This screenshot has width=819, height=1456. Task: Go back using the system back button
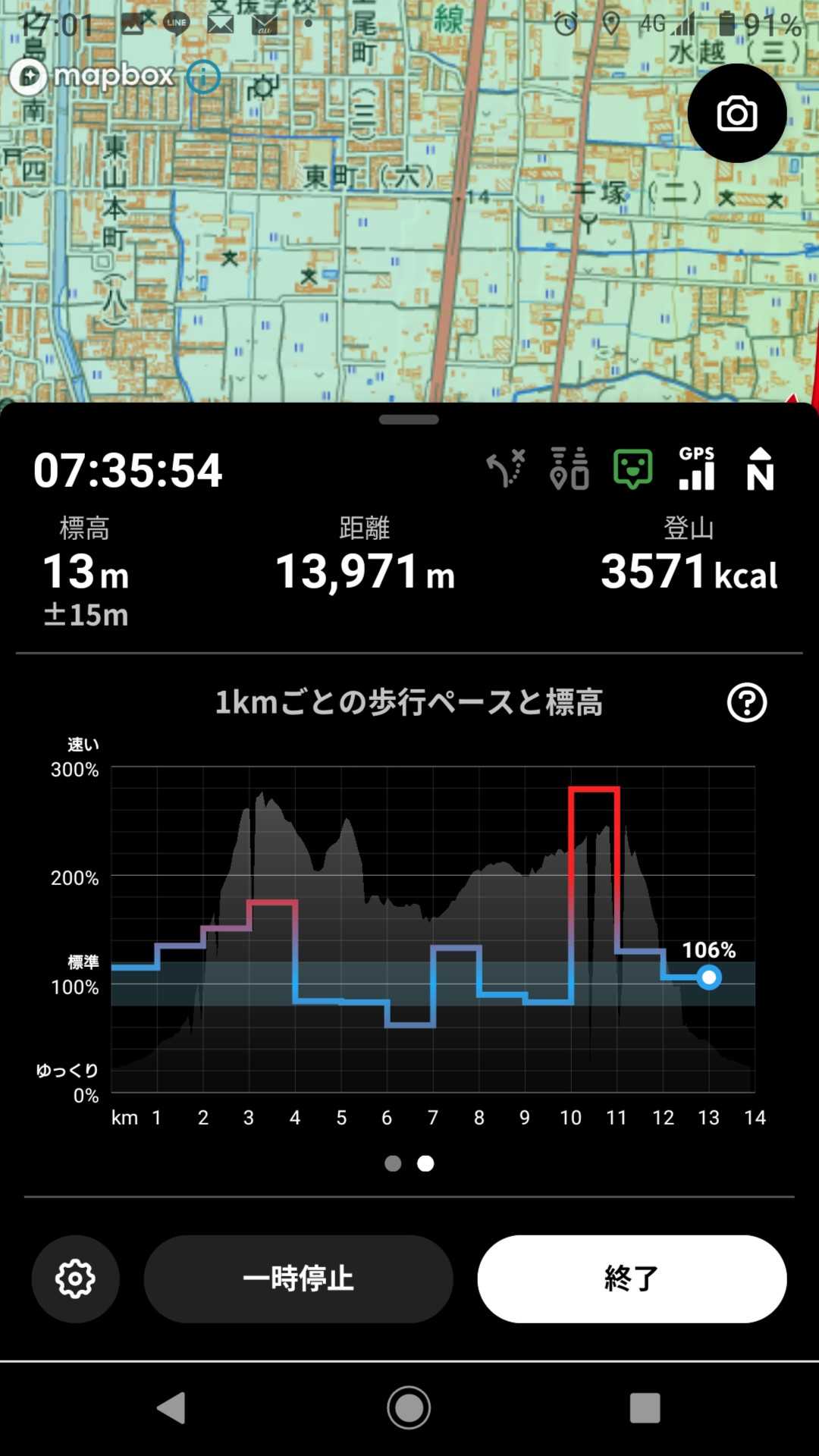(x=171, y=1408)
